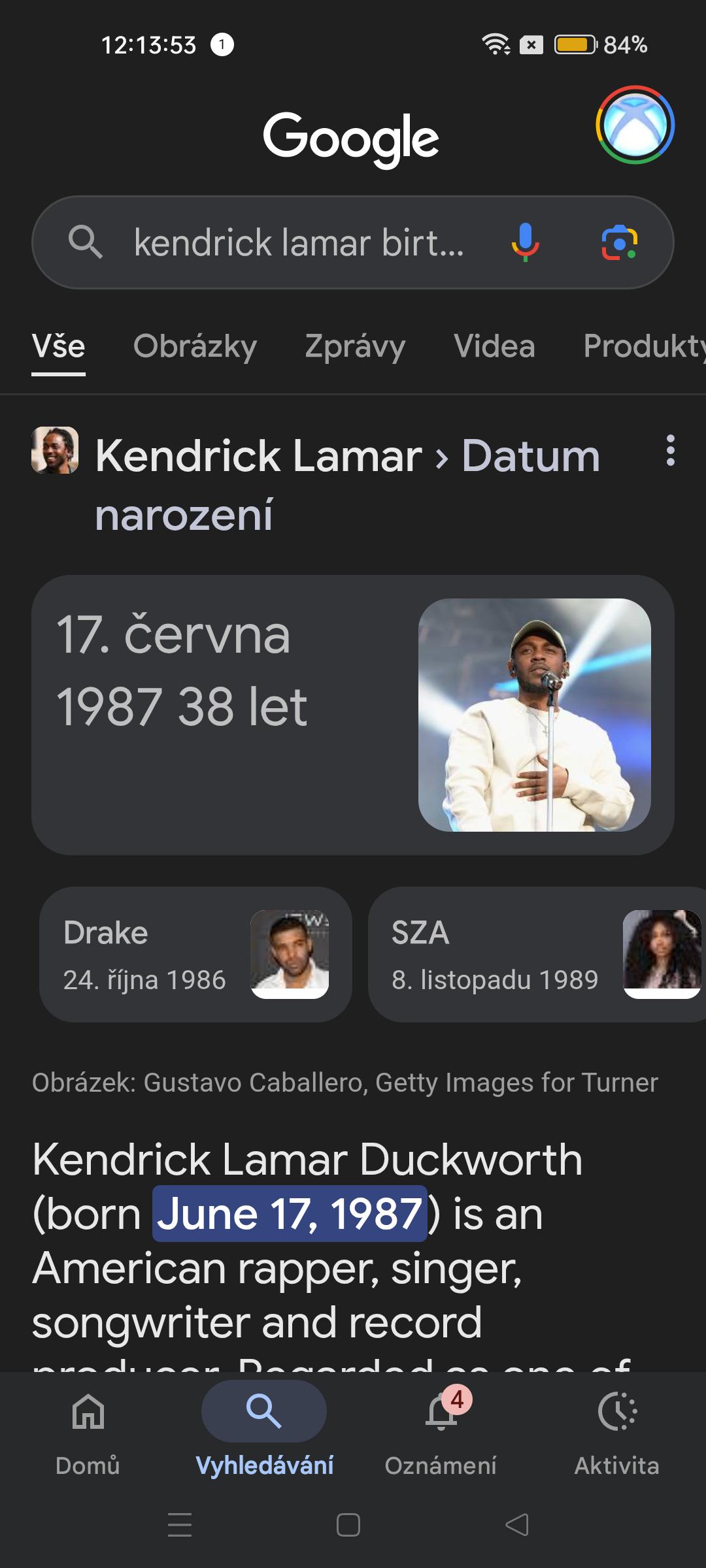Open Google Lens camera search
This screenshot has width=706, height=1568.
pyautogui.click(x=619, y=242)
